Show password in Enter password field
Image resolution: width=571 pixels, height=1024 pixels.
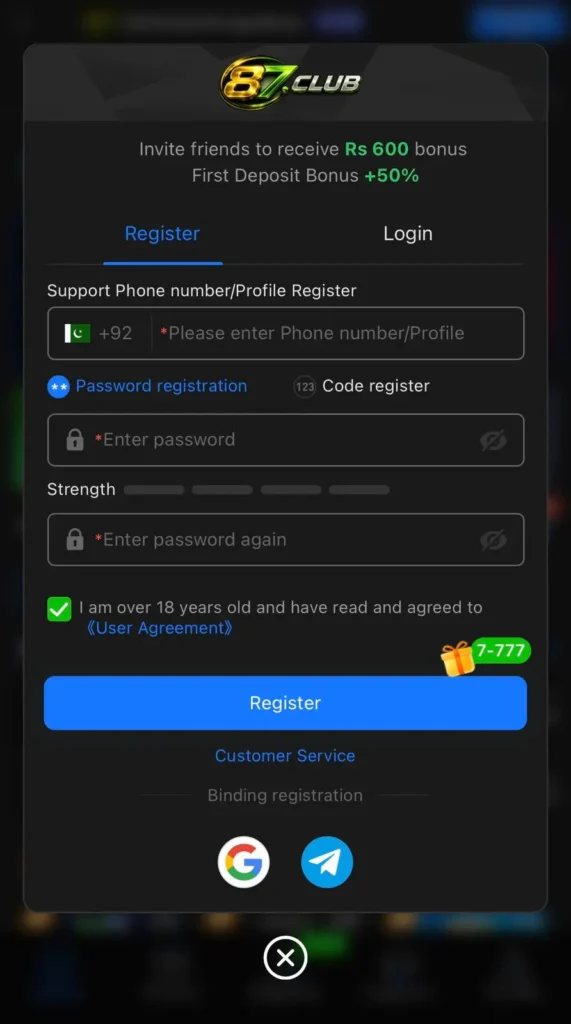click(x=493, y=440)
